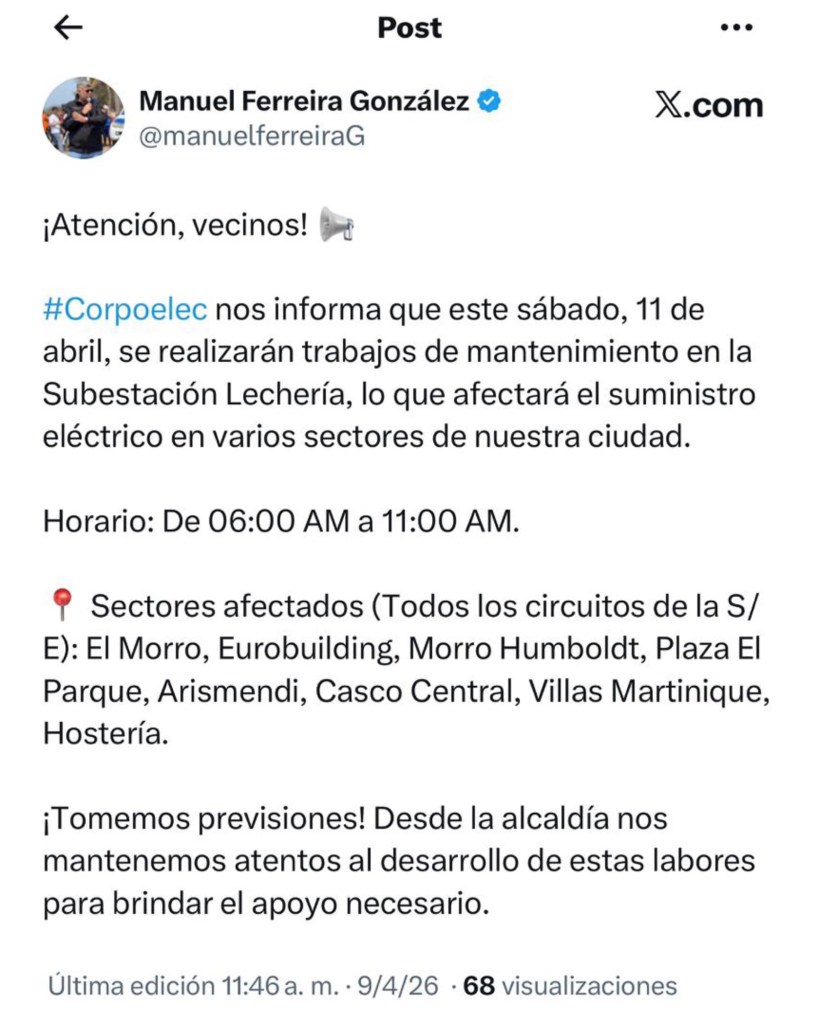The width and height of the screenshot is (819, 1023).
Task: Open the post's overflow menu
Action: click(x=736, y=29)
